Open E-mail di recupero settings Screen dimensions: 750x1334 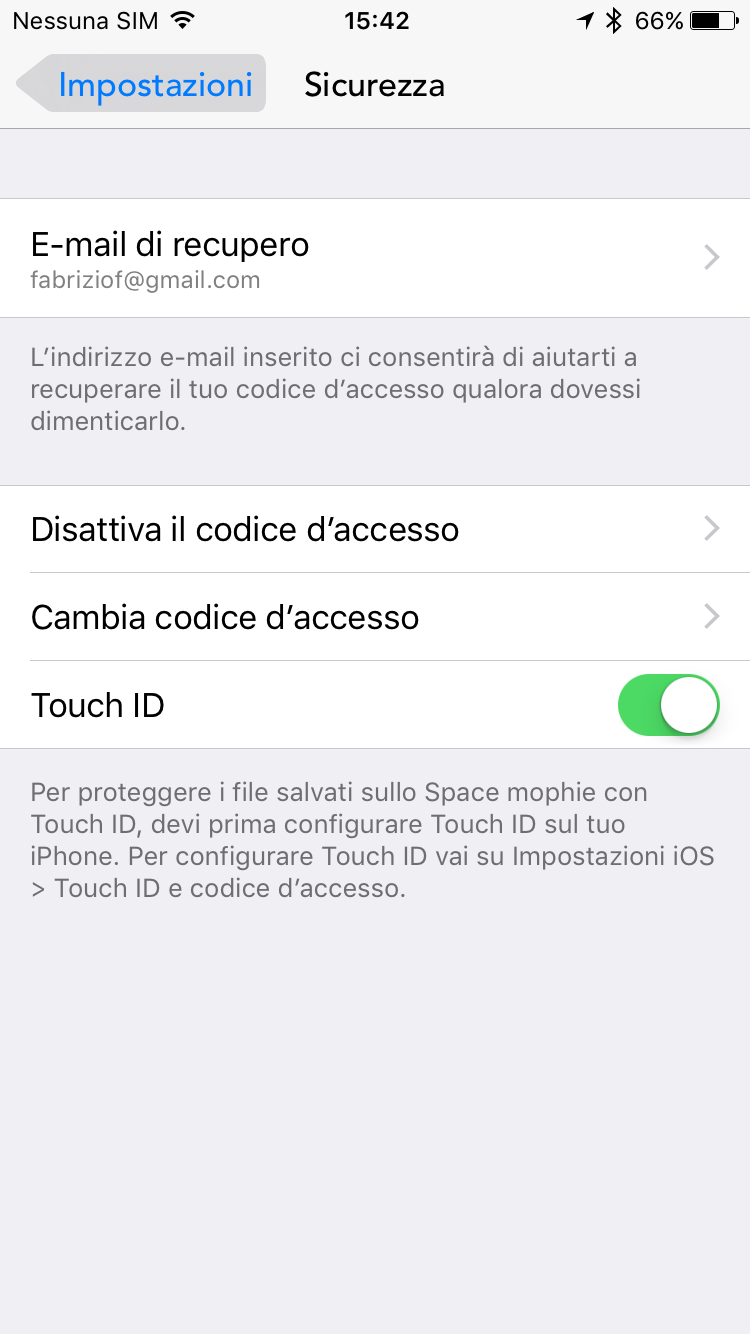point(375,258)
